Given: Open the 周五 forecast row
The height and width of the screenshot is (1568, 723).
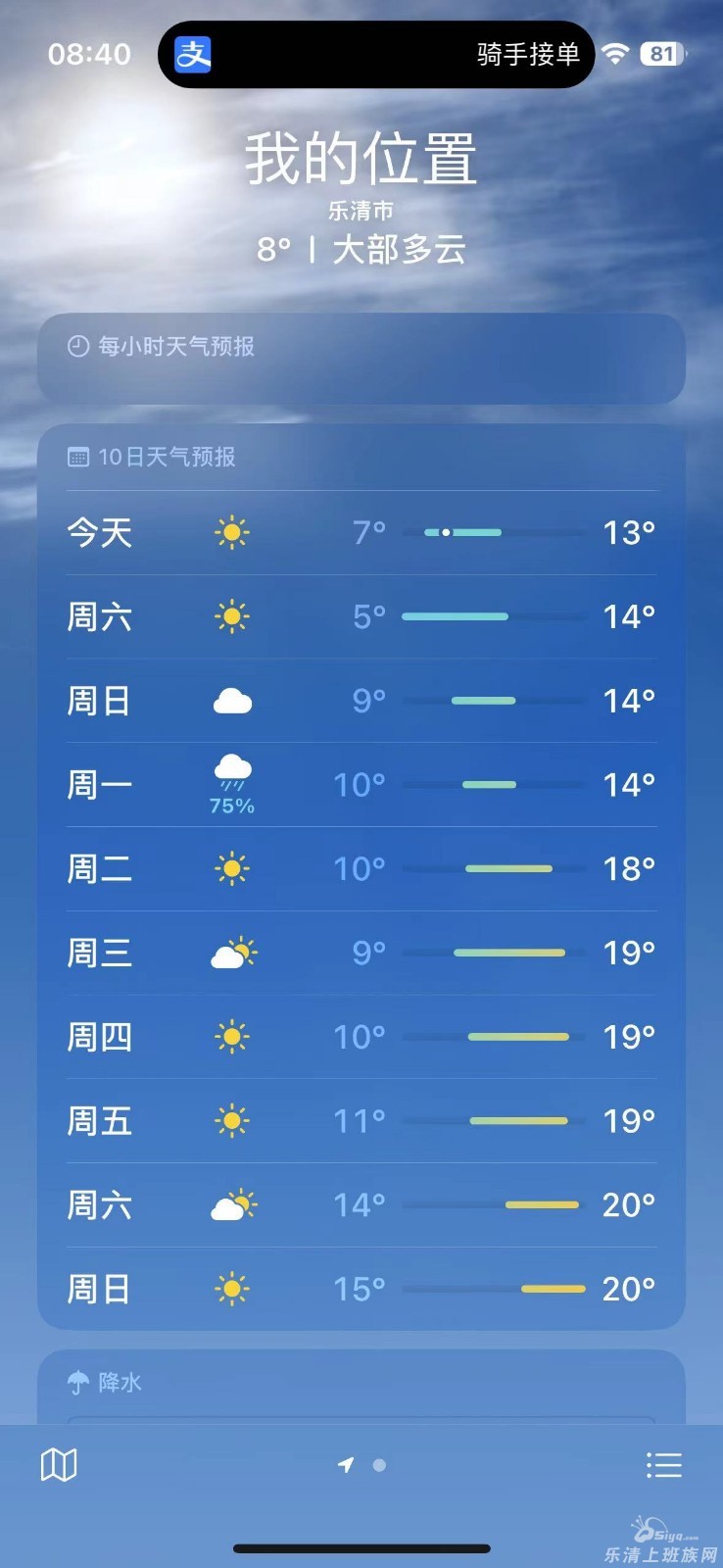Looking at the screenshot, I should coord(361,1121).
